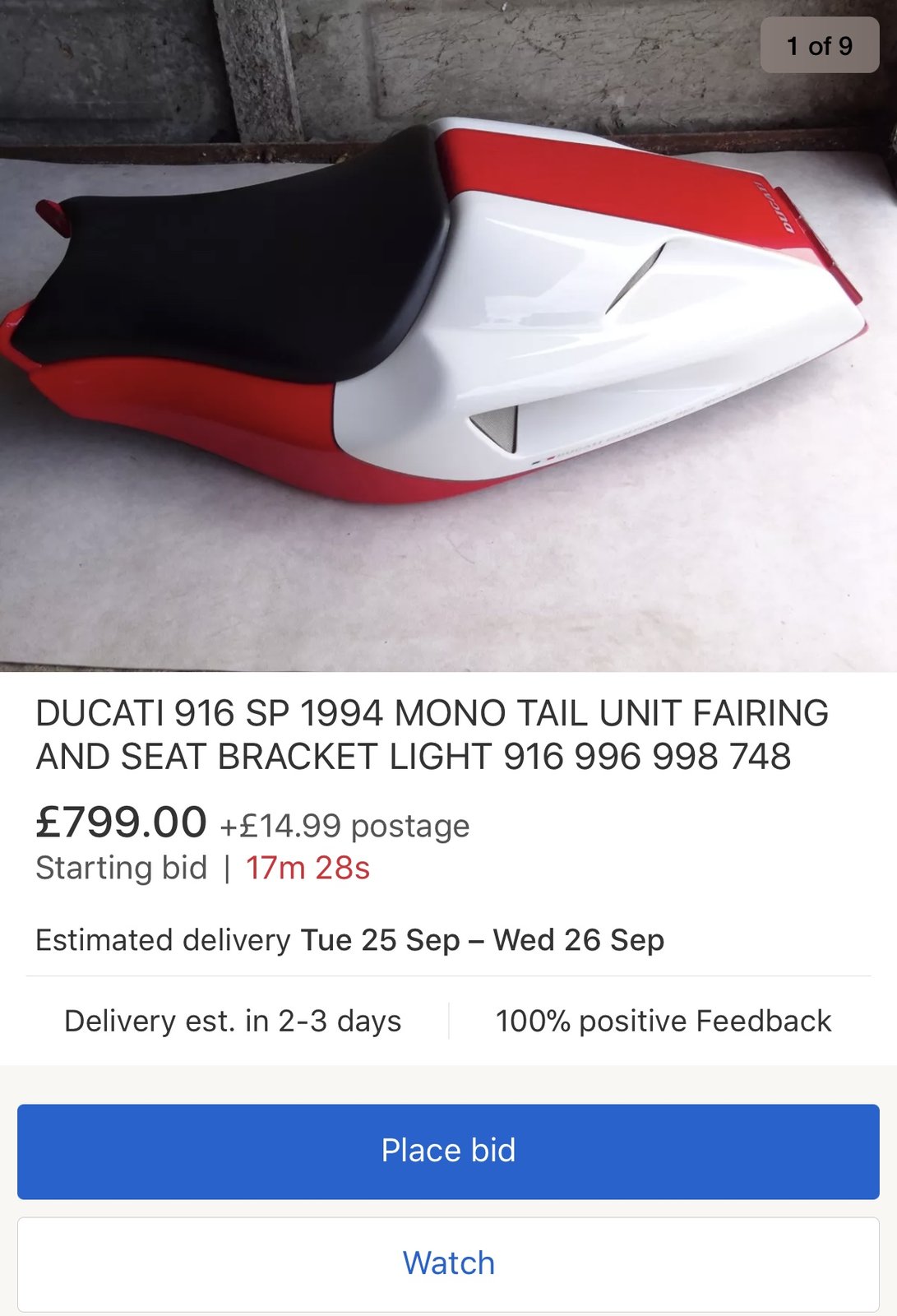The height and width of the screenshot is (1316, 897).
Task: Add item to watch list
Action: (448, 1263)
